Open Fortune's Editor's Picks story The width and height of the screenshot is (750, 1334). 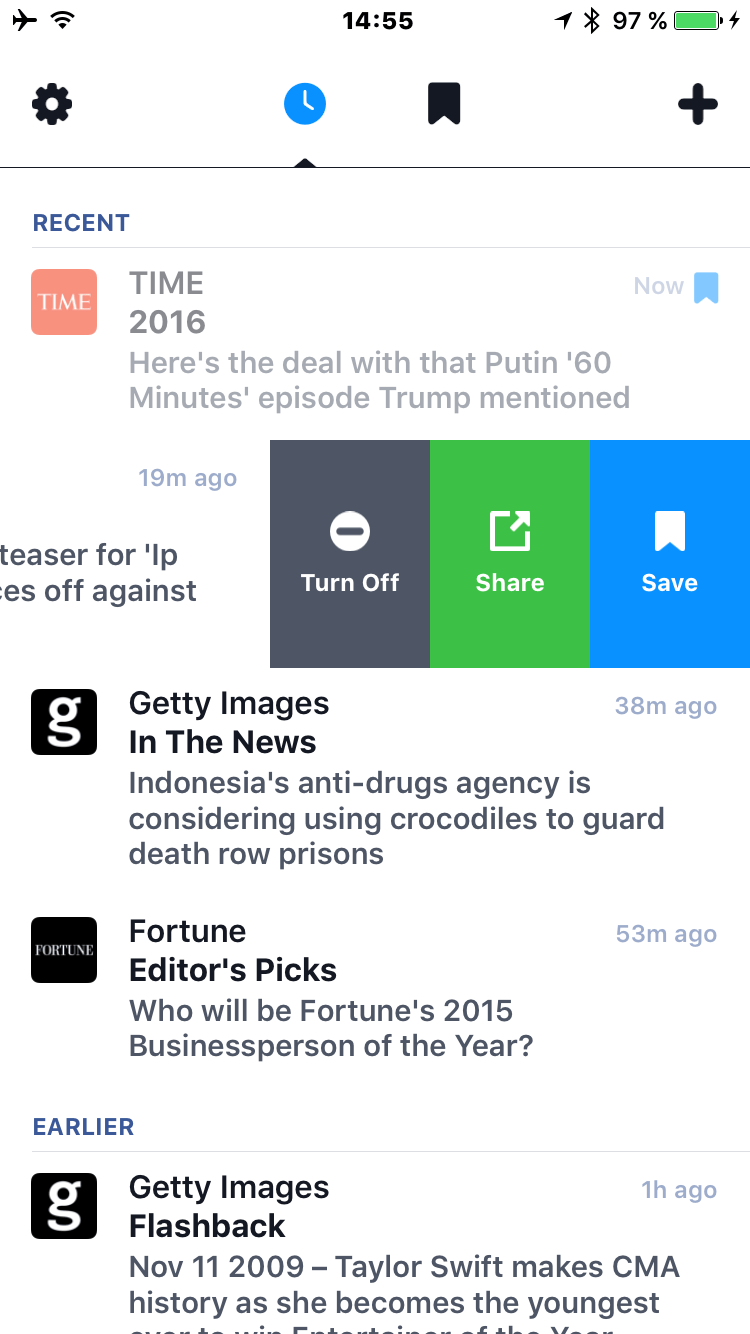click(x=375, y=988)
